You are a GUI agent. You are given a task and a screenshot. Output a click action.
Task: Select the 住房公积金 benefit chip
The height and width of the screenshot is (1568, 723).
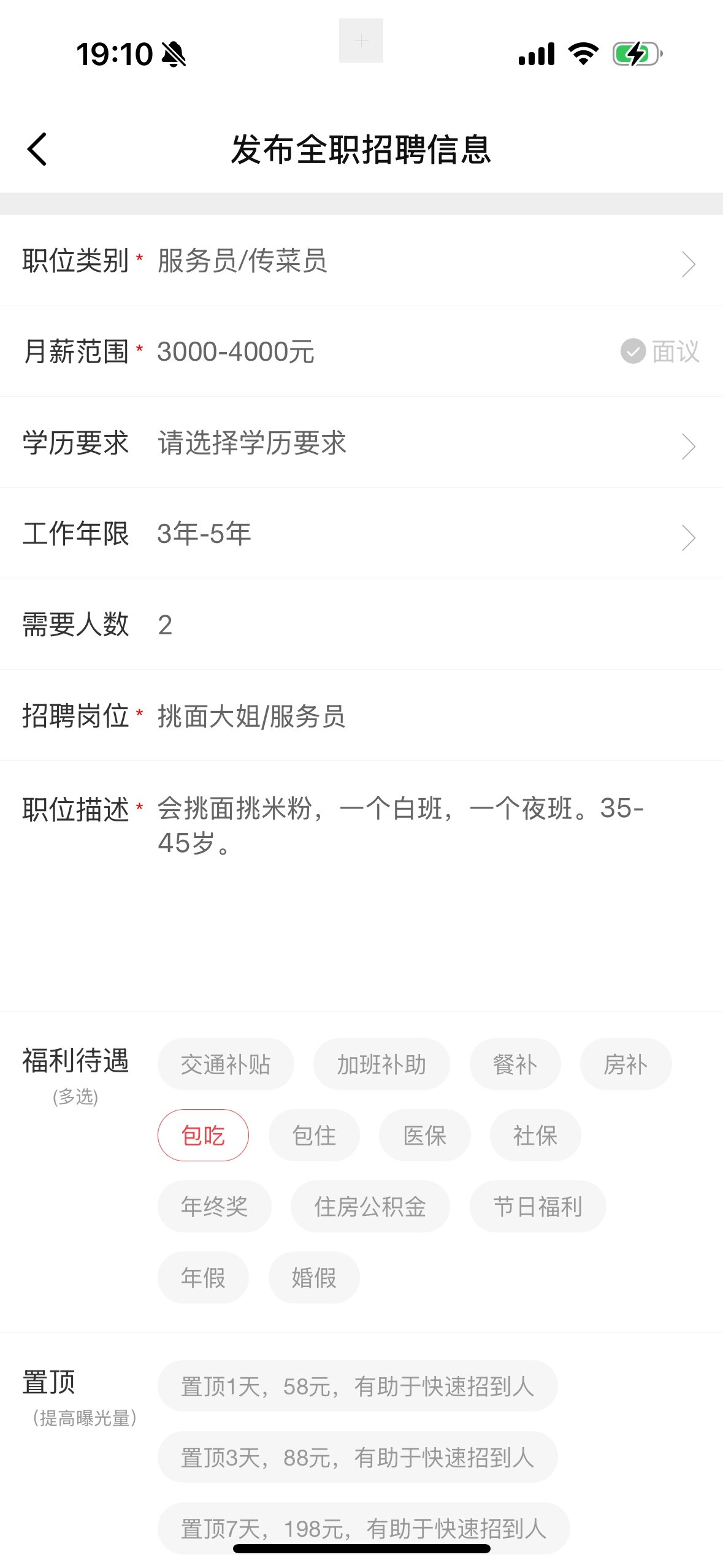pos(370,1207)
